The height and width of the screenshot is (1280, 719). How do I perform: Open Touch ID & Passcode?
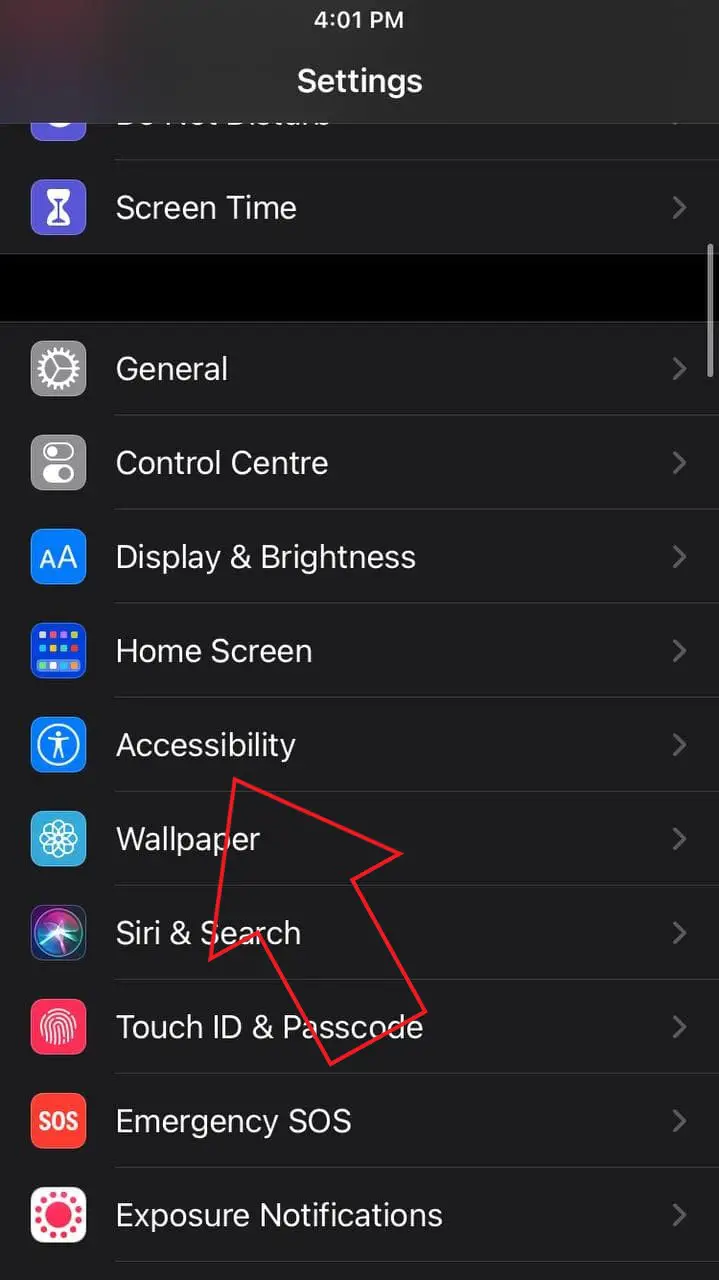pos(269,1027)
